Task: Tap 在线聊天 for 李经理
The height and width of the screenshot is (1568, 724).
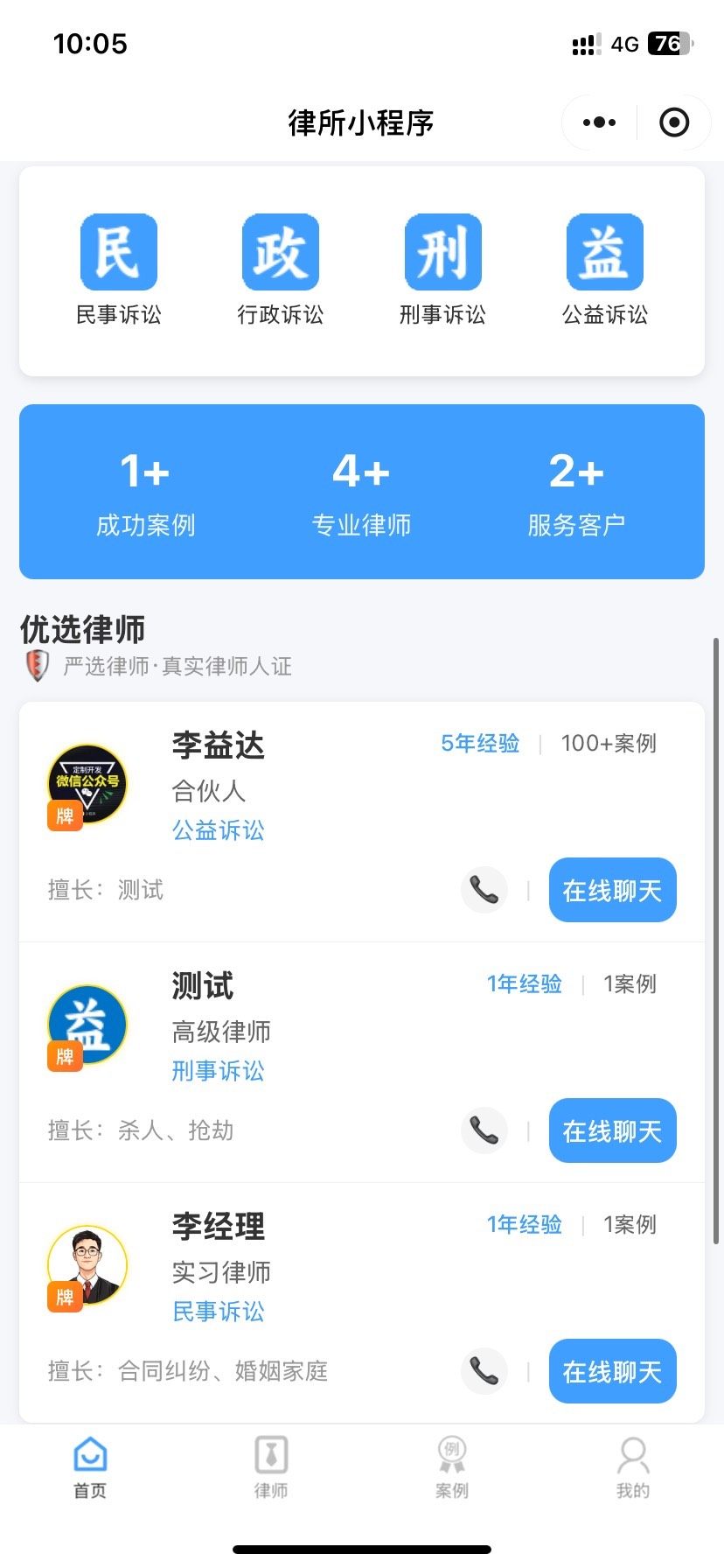Action: tap(612, 1371)
